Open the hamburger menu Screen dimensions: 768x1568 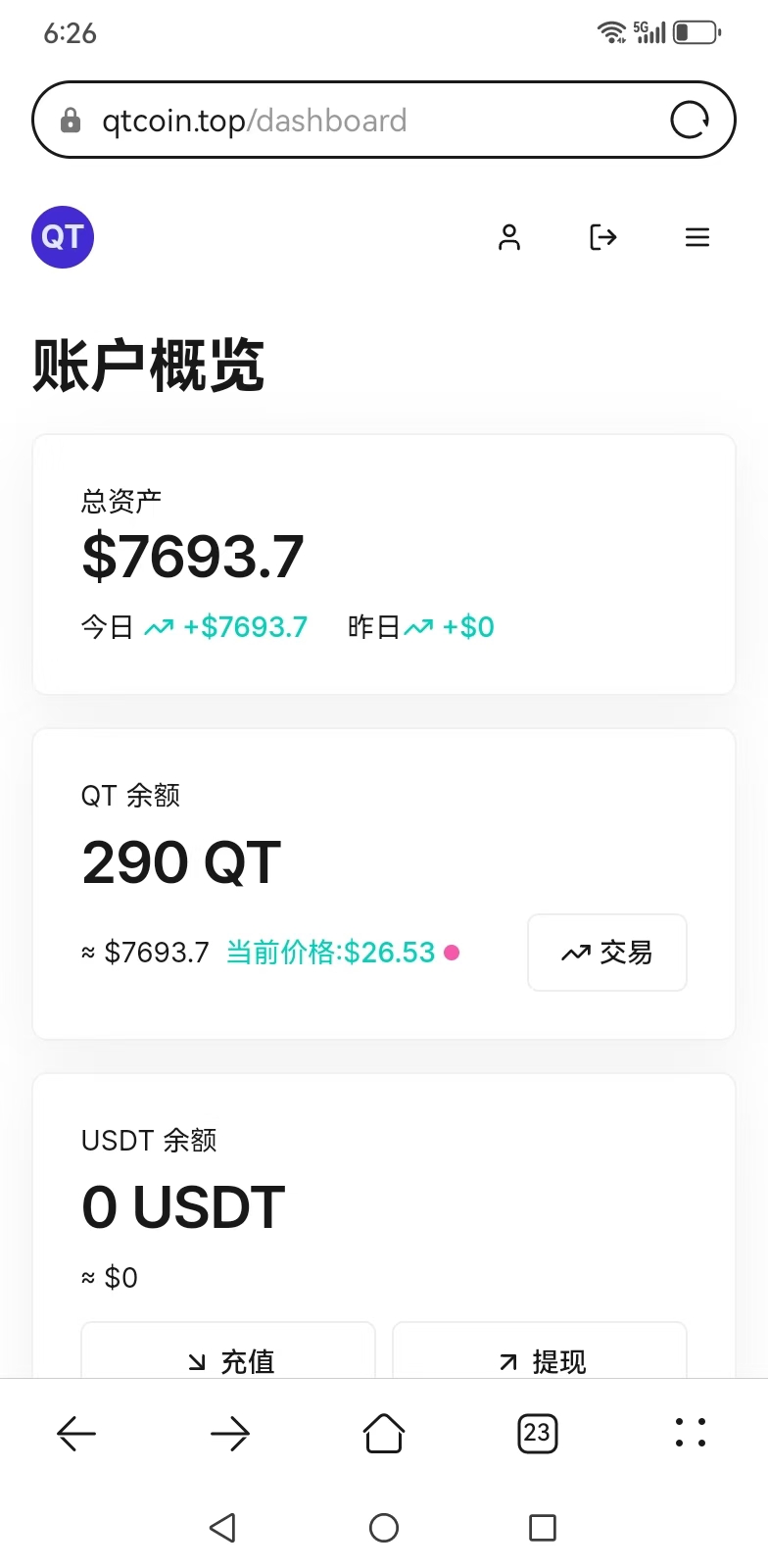click(x=697, y=237)
